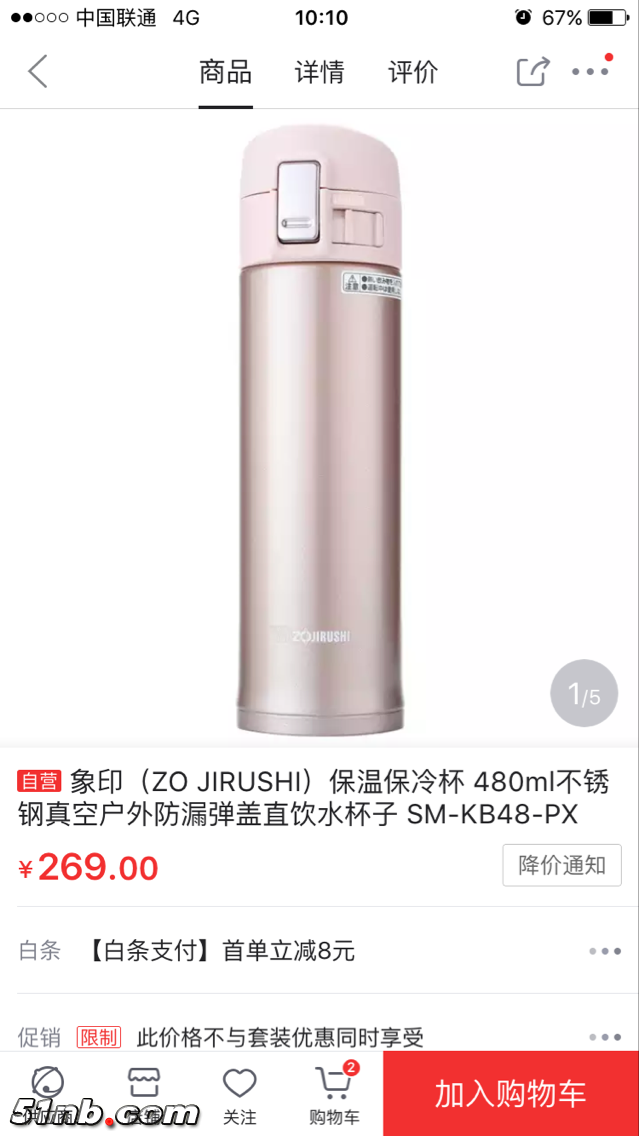The height and width of the screenshot is (1136, 639).
Task: Open the three-dot overflow menu
Action: coord(590,72)
